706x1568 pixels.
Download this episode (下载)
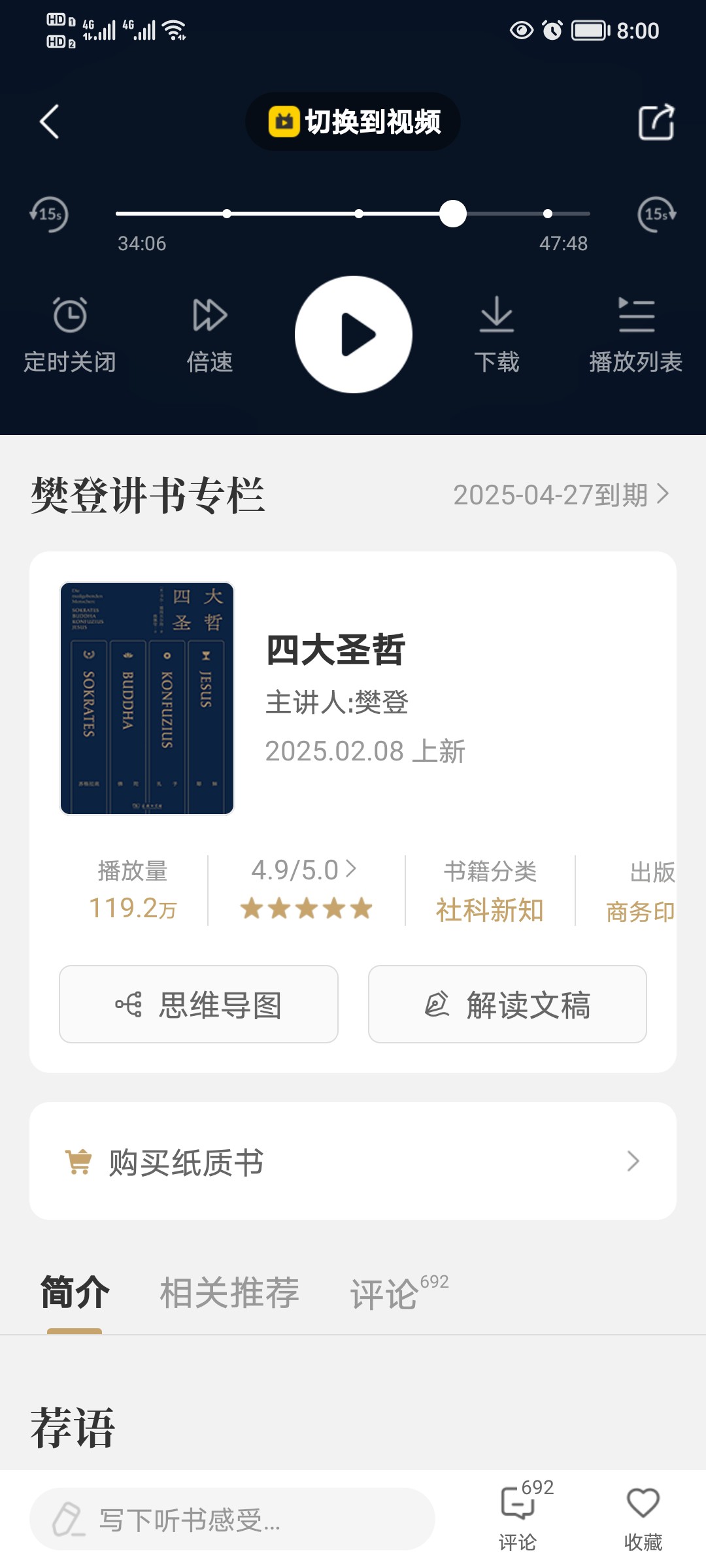coord(497,335)
